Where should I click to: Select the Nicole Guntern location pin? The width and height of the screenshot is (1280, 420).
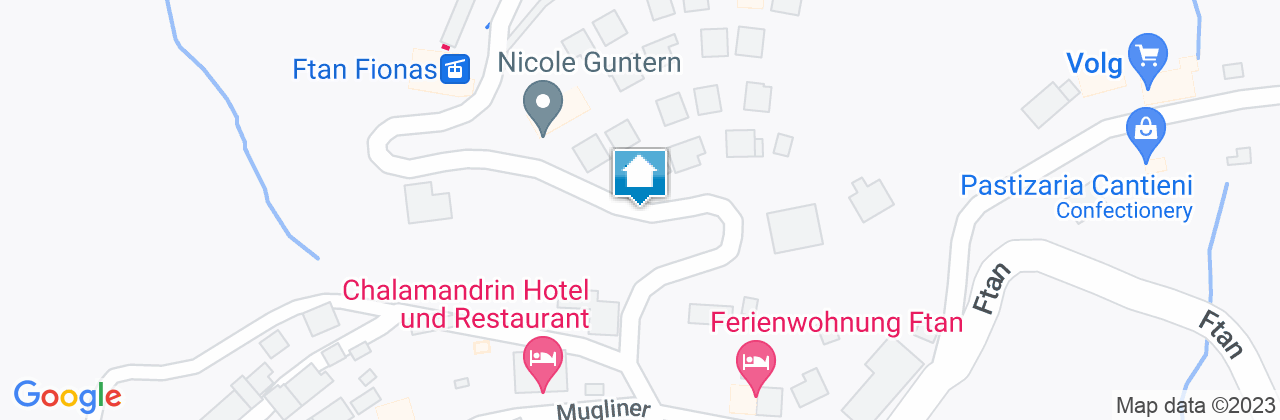(543, 104)
